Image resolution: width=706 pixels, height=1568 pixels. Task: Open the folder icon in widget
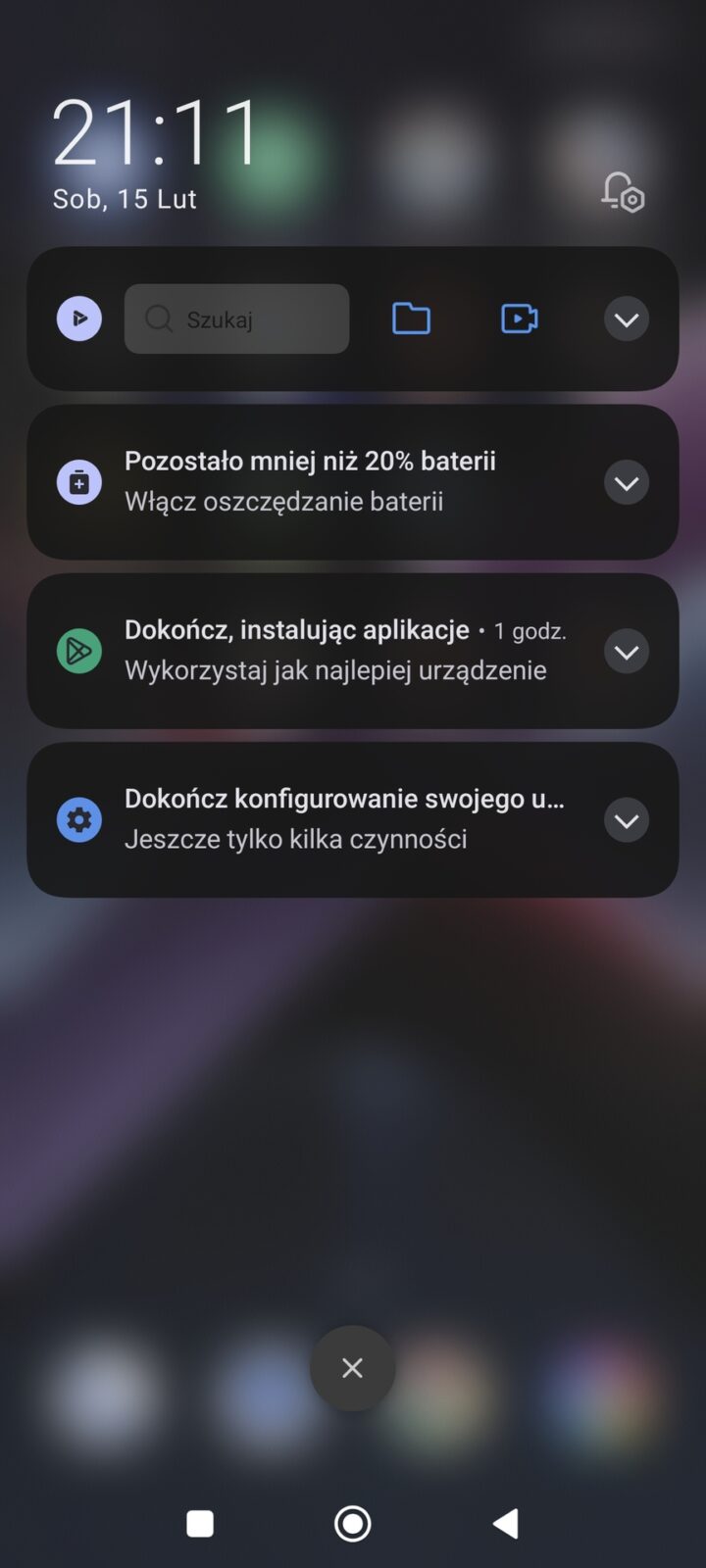coord(411,318)
